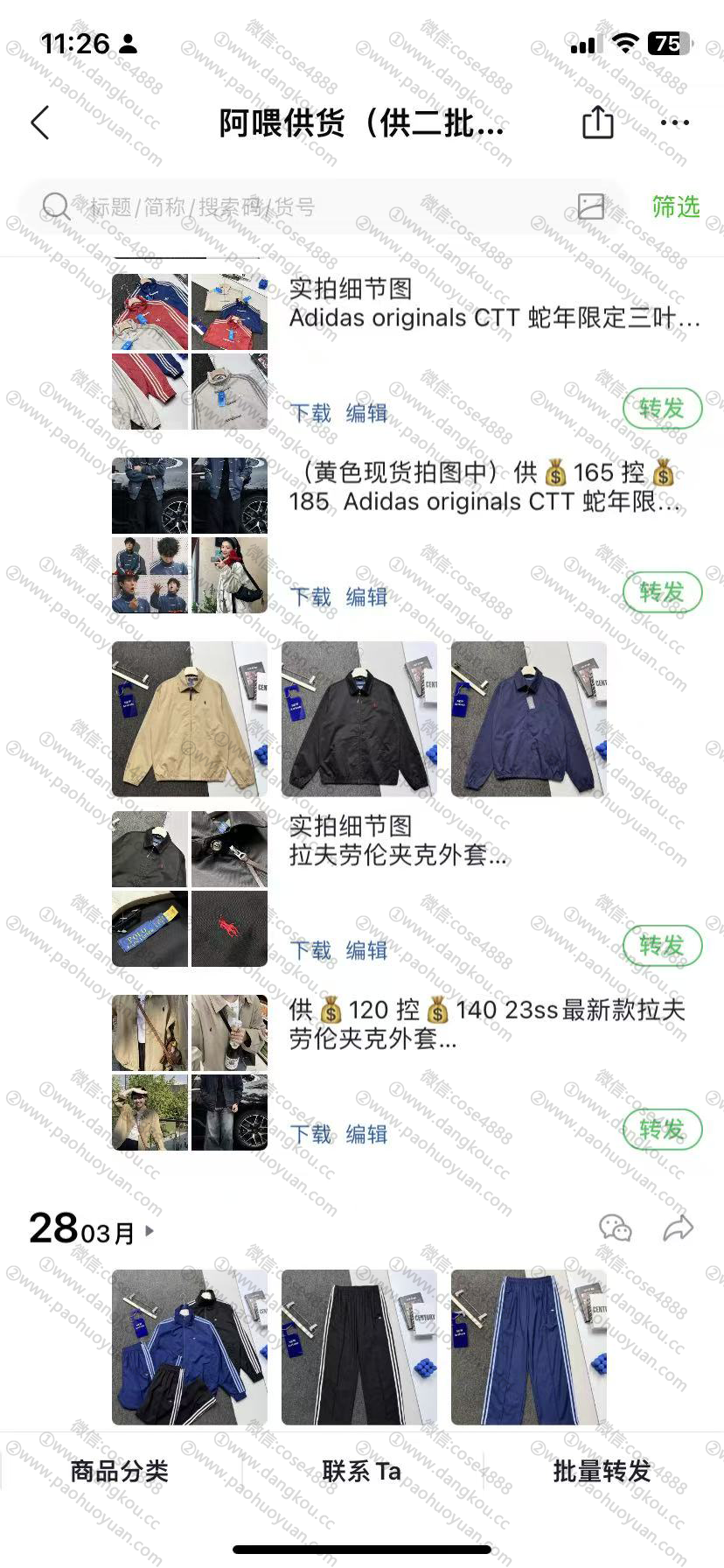This screenshot has height=1568, width=724.
Task: Open 批量转发 bulk forward
Action: [602, 1471]
